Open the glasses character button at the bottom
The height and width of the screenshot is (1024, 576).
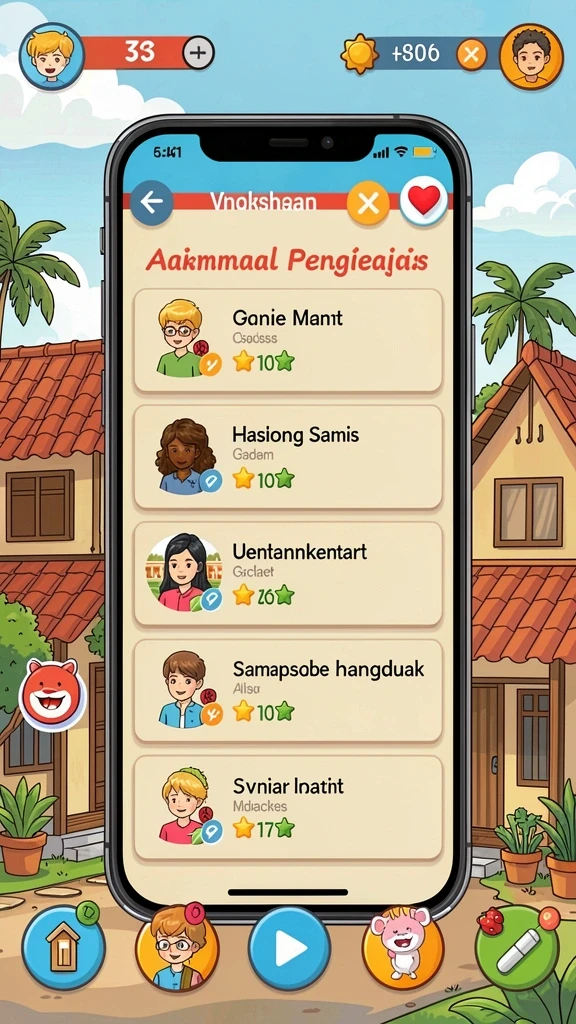click(177, 948)
